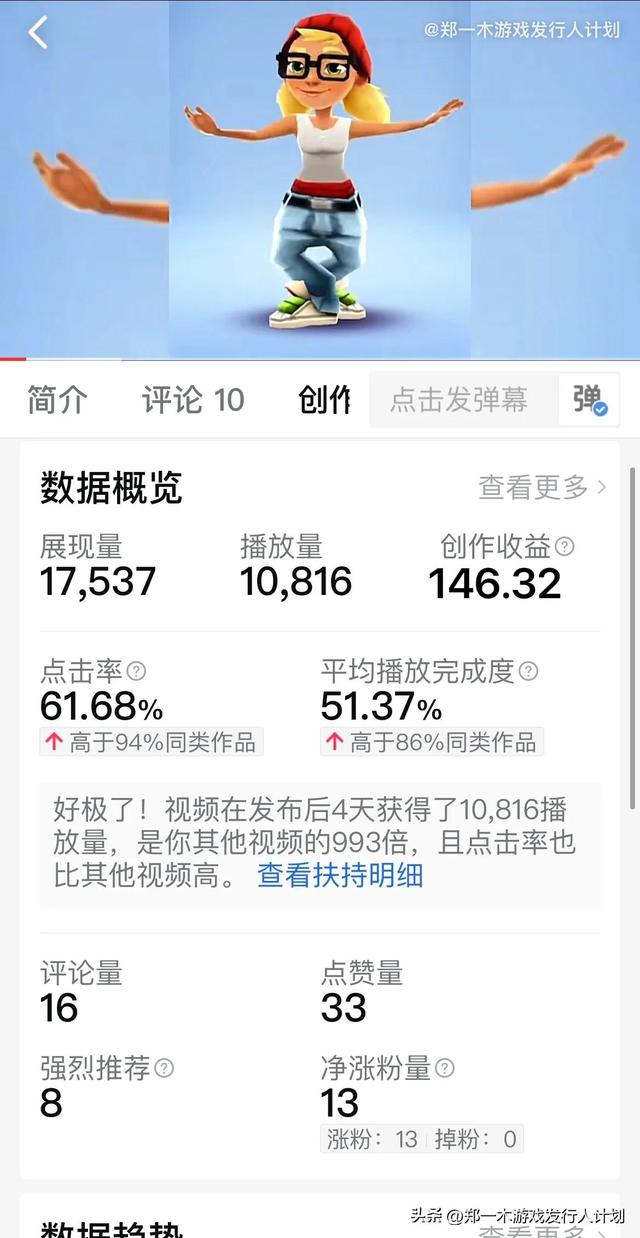Open 查看更多 in 数据概览
Image resolution: width=640 pixels, height=1238 pixels.
pos(543,487)
